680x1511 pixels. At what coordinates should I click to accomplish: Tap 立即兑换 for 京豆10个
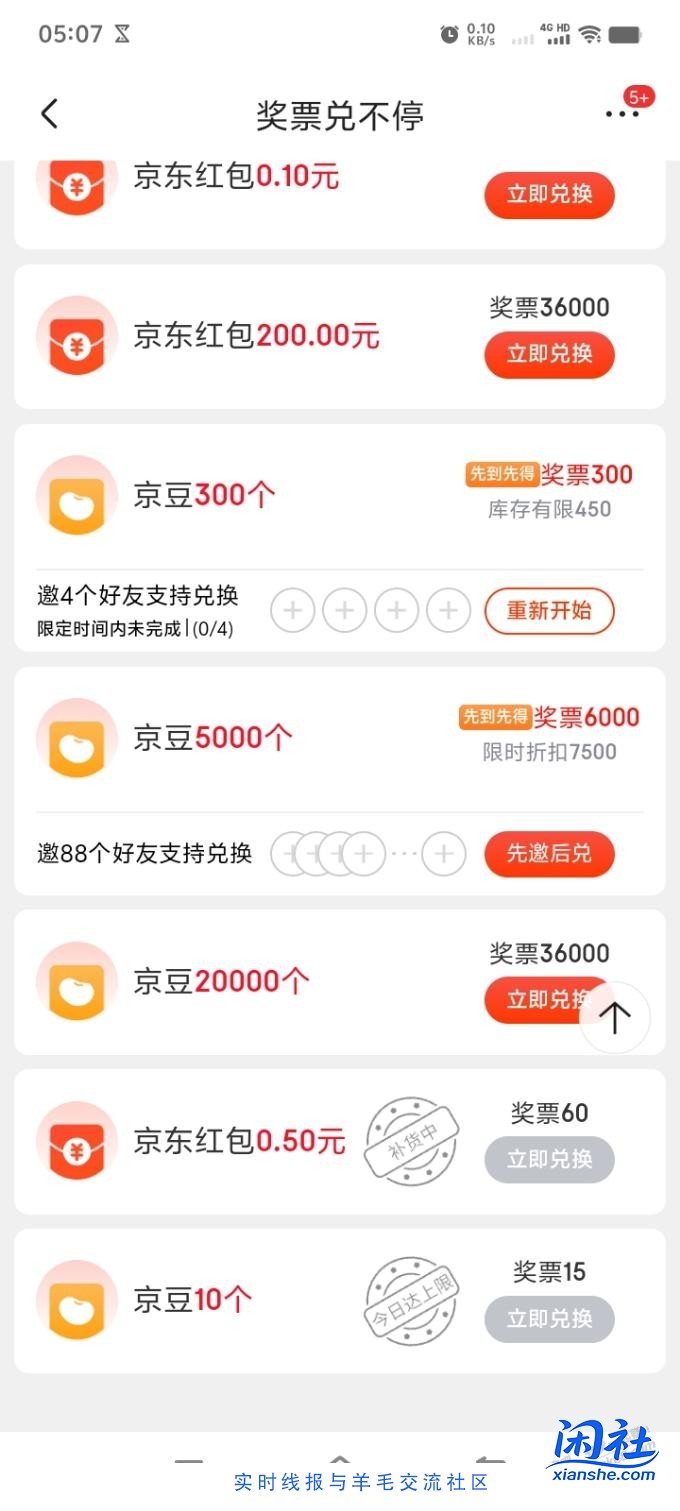[x=549, y=1319]
